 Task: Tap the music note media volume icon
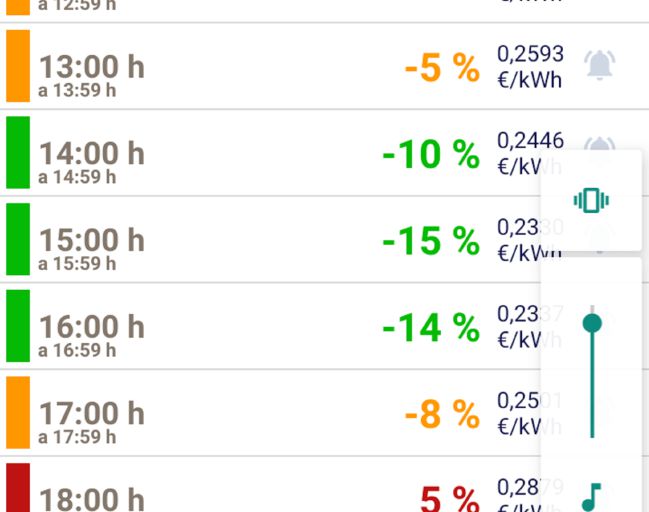[x=592, y=495]
